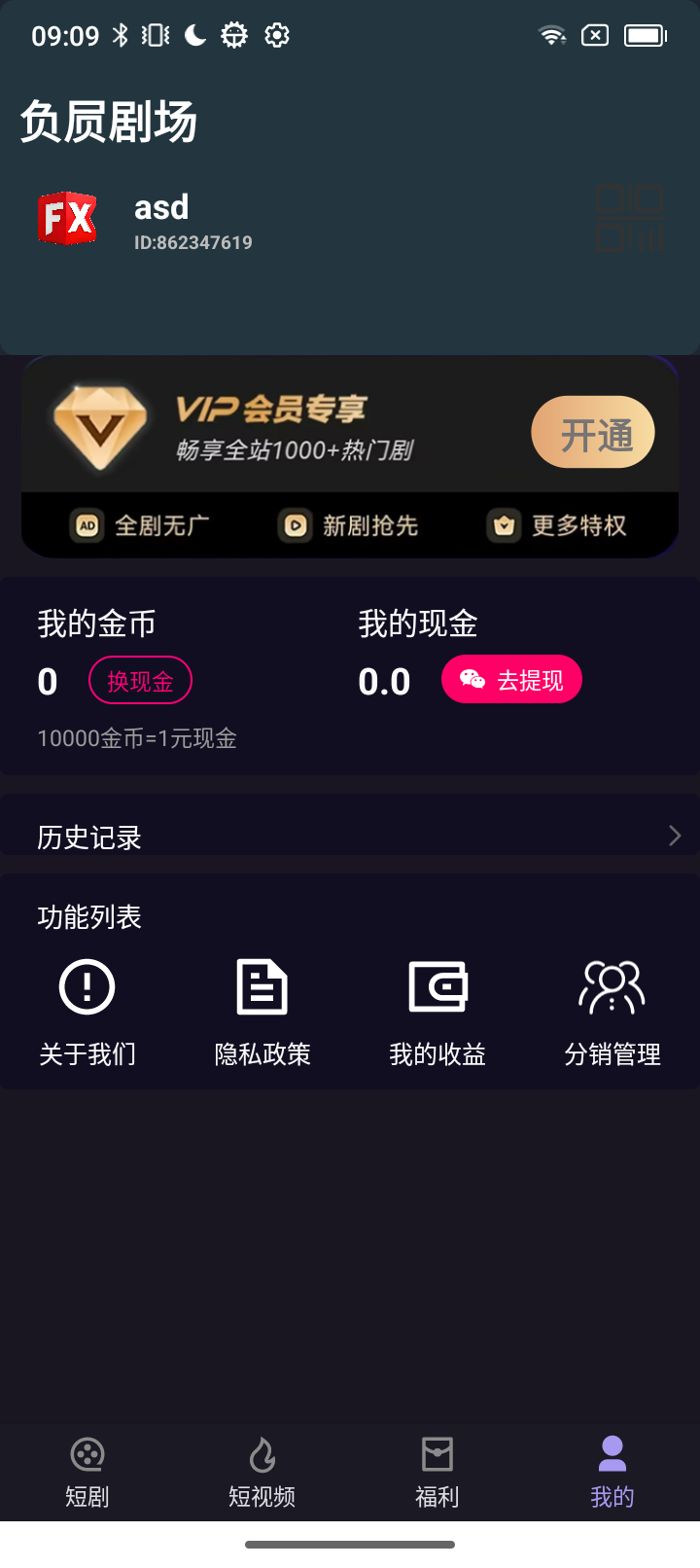700x1568 pixels.
Task: Tap the user ID 862347619 text
Action: [192, 242]
